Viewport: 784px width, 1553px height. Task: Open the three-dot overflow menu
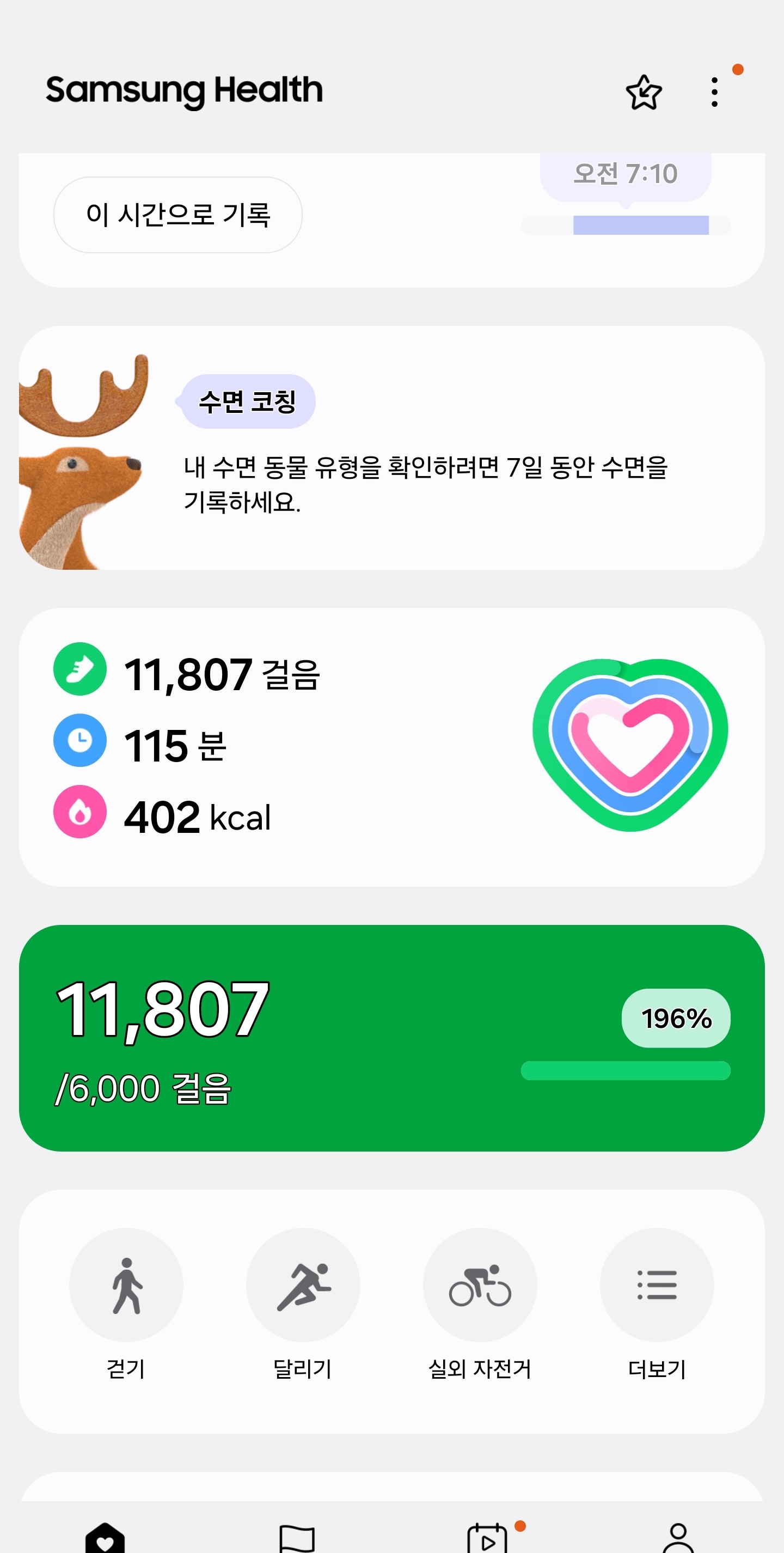pyautogui.click(x=714, y=92)
